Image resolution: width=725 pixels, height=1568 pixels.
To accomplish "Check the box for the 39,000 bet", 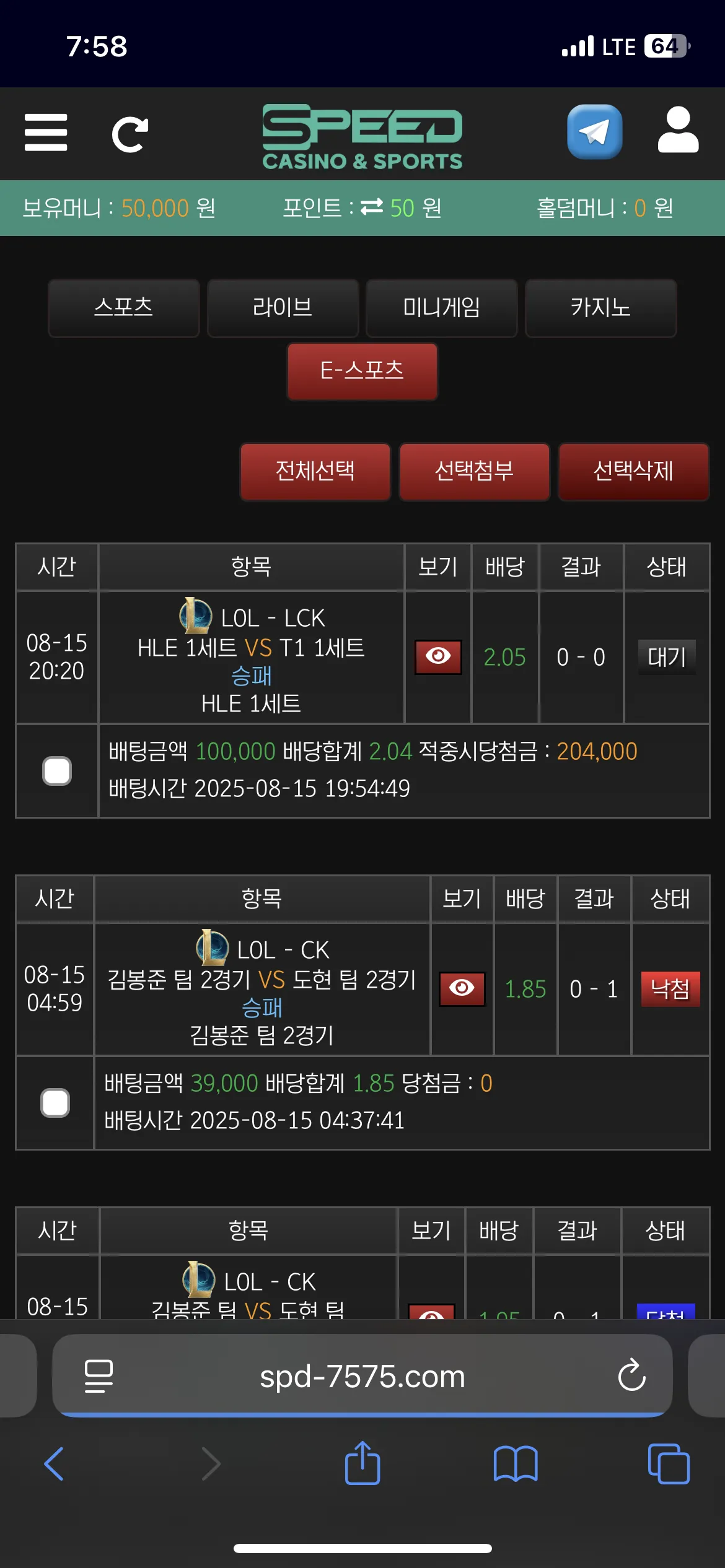I will (x=55, y=1103).
